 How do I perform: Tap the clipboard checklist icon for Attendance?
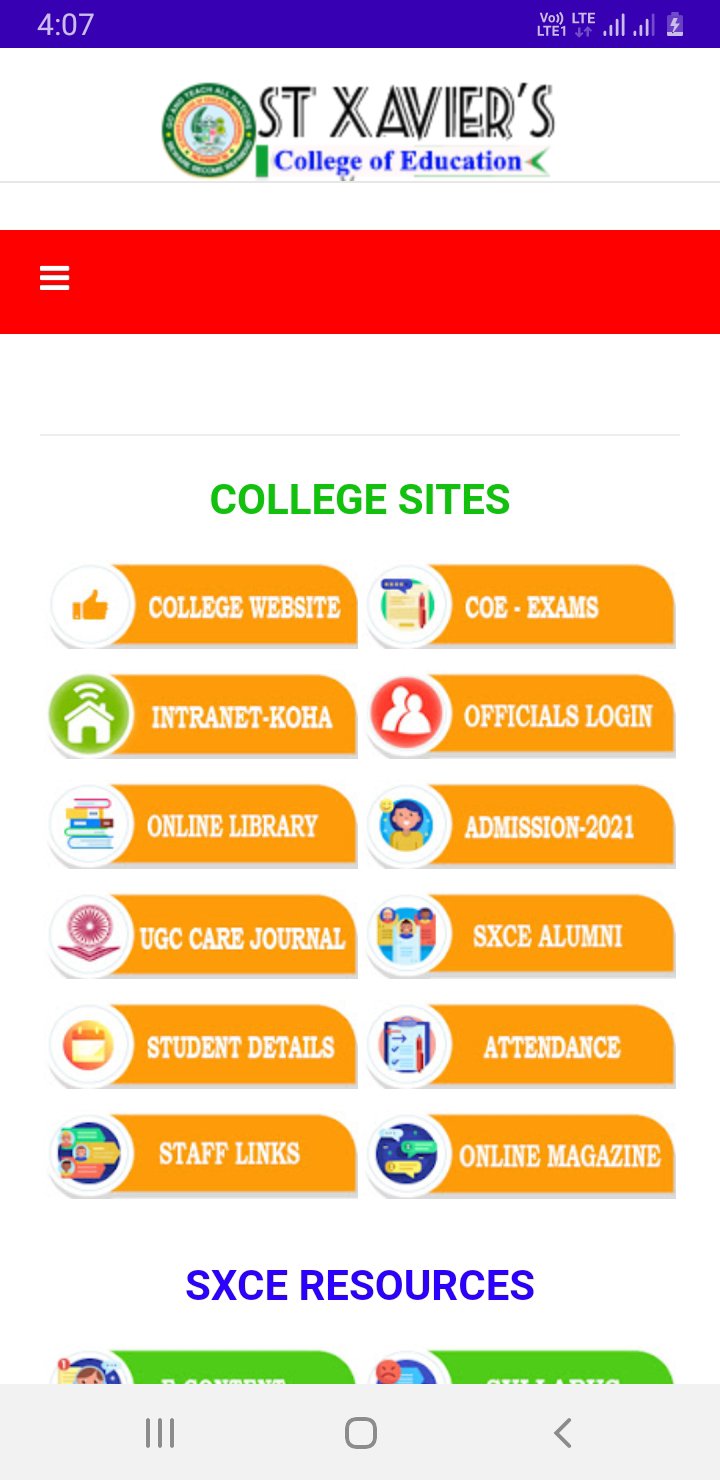(x=406, y=1045)
